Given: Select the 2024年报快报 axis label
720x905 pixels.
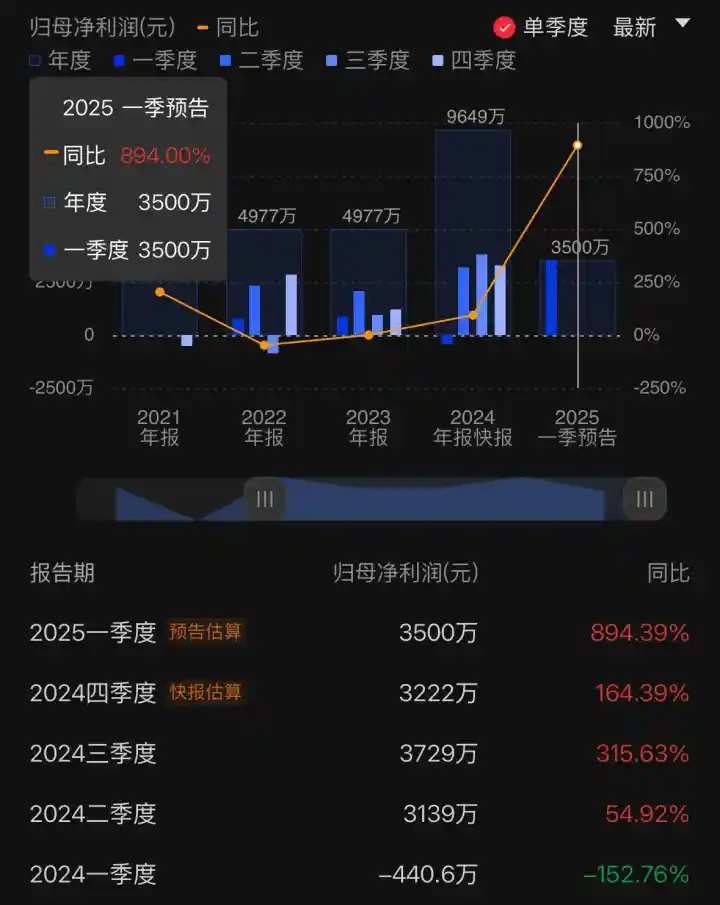Looking at the screenshot, I should coord(473,425).
